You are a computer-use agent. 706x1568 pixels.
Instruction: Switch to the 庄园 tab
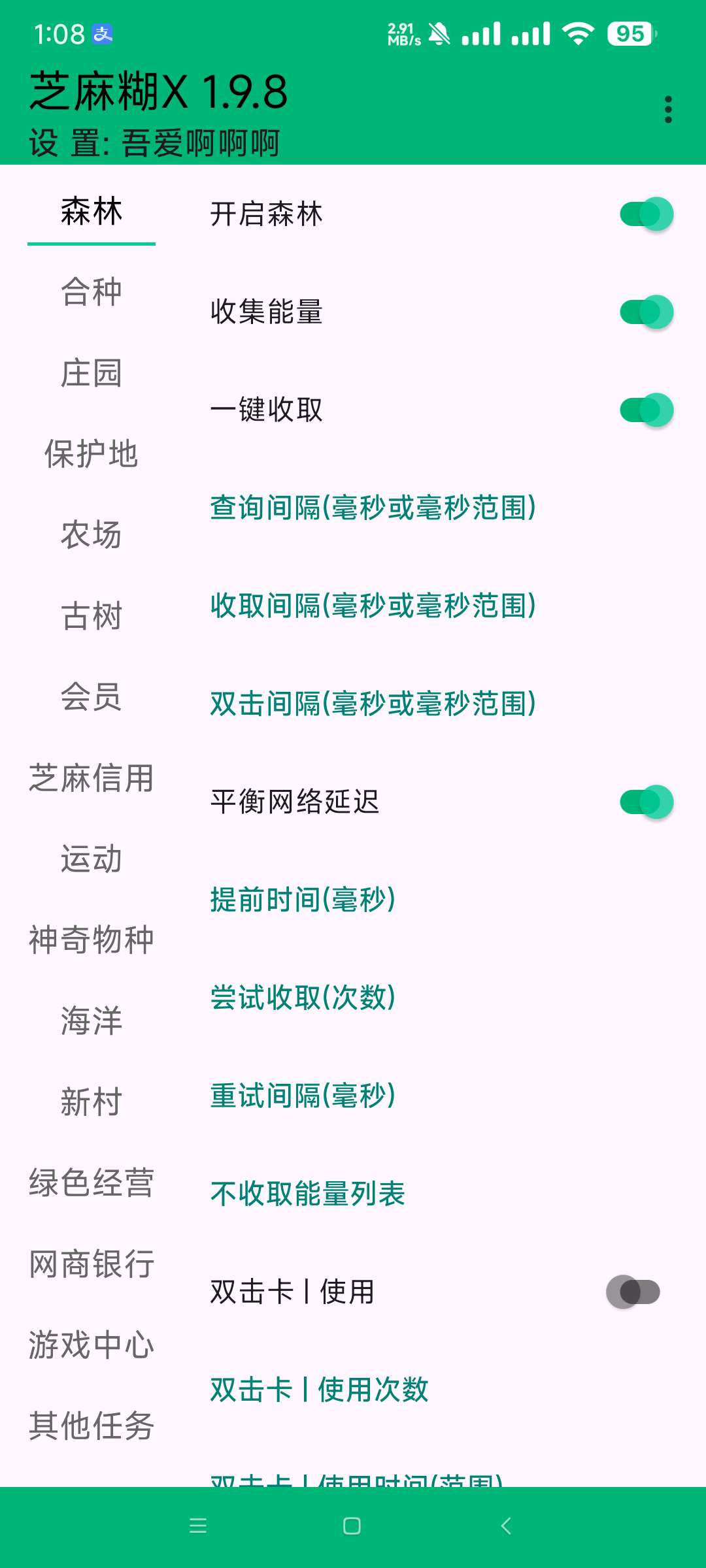tap(92, 373)
